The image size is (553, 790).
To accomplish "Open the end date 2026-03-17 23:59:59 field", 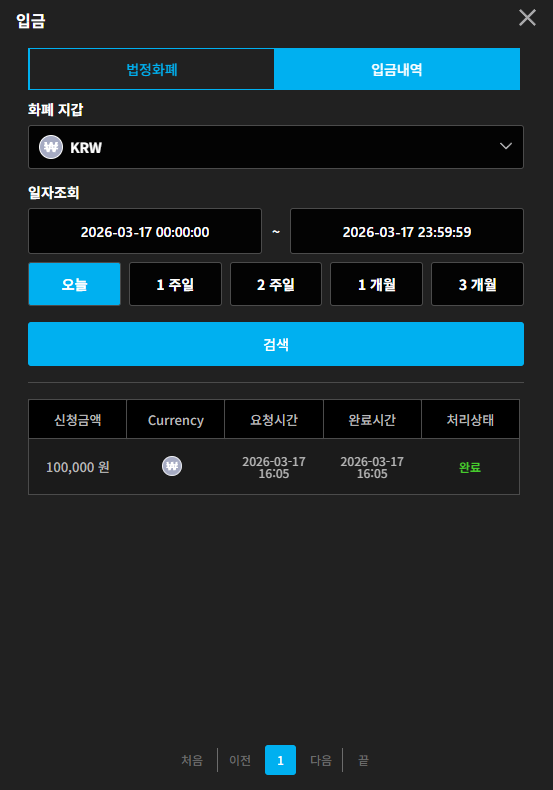I will coord(407,231).
